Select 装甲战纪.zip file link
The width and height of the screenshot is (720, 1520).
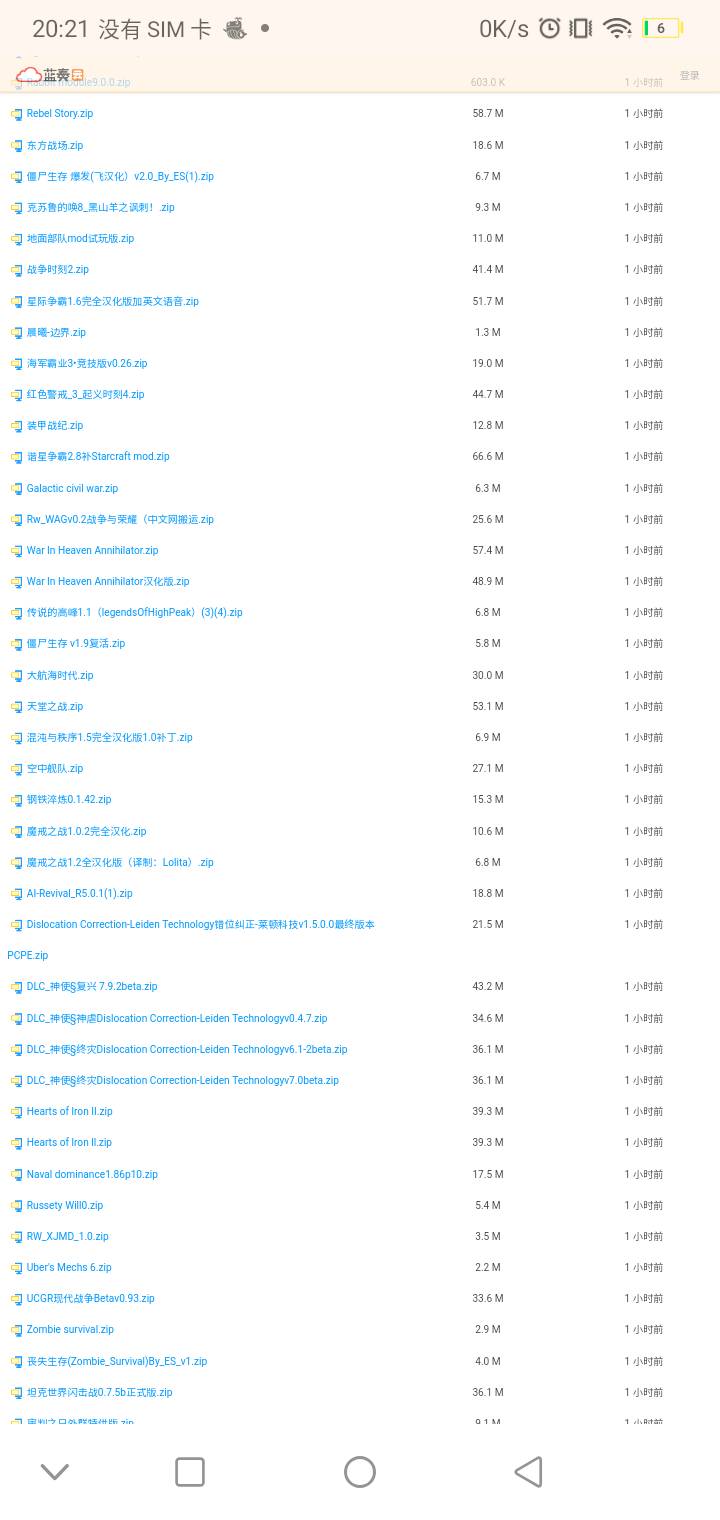pyautogui.click(x=55, y=426)
